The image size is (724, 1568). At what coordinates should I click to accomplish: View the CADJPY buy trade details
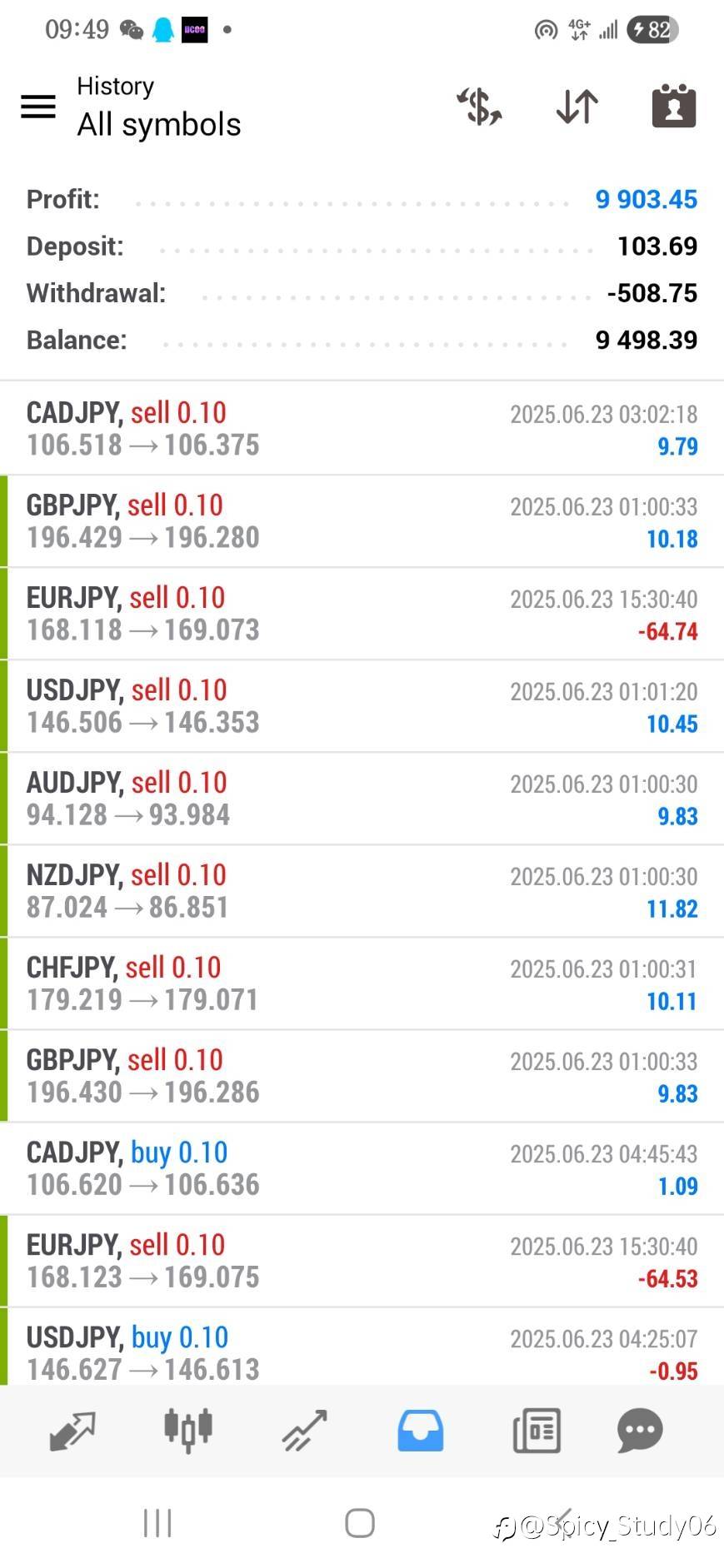[362, 1168]
